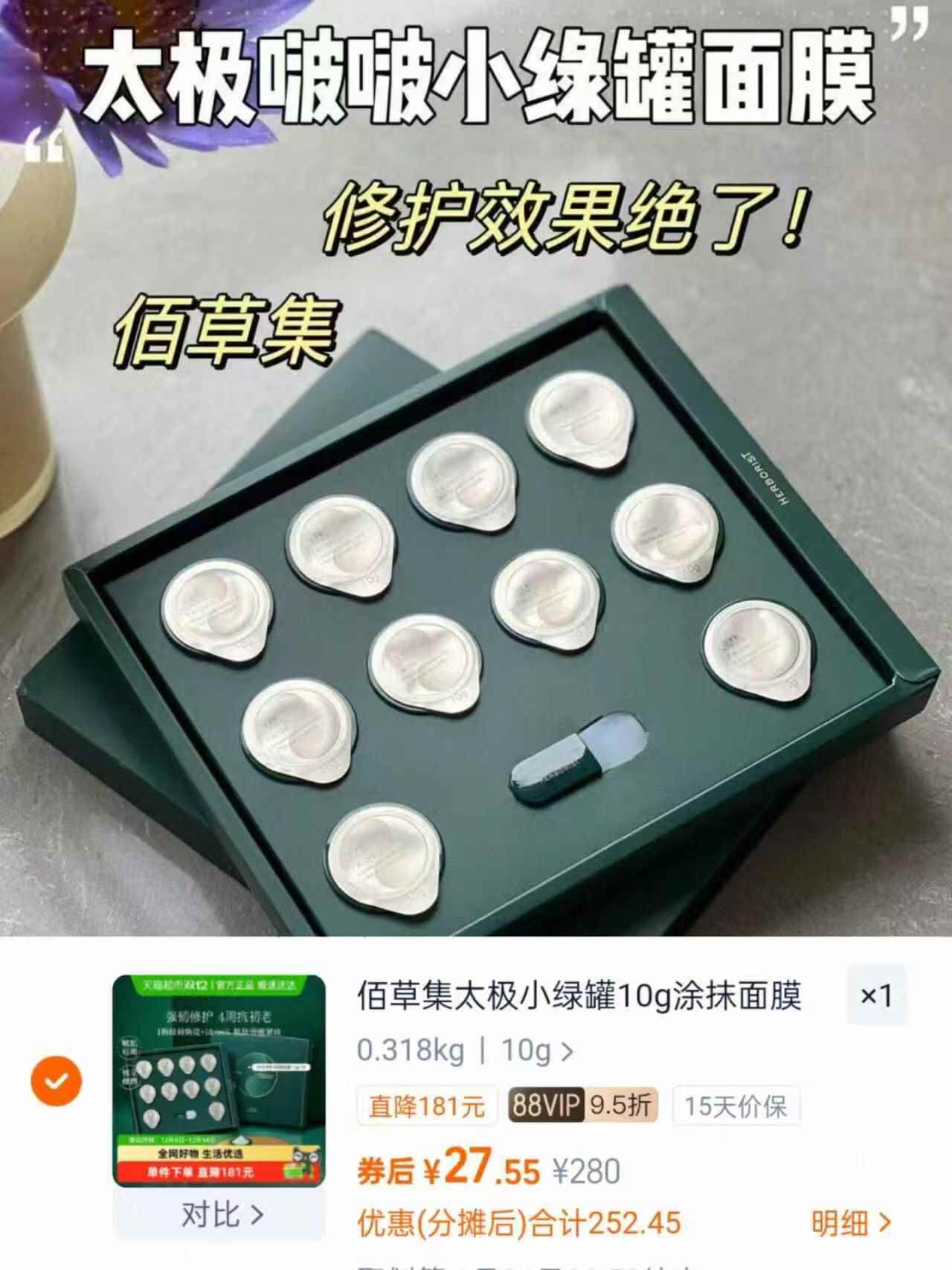Click the 太极啵啵小绿罐面膜 headline

click(x=476, y=78)
